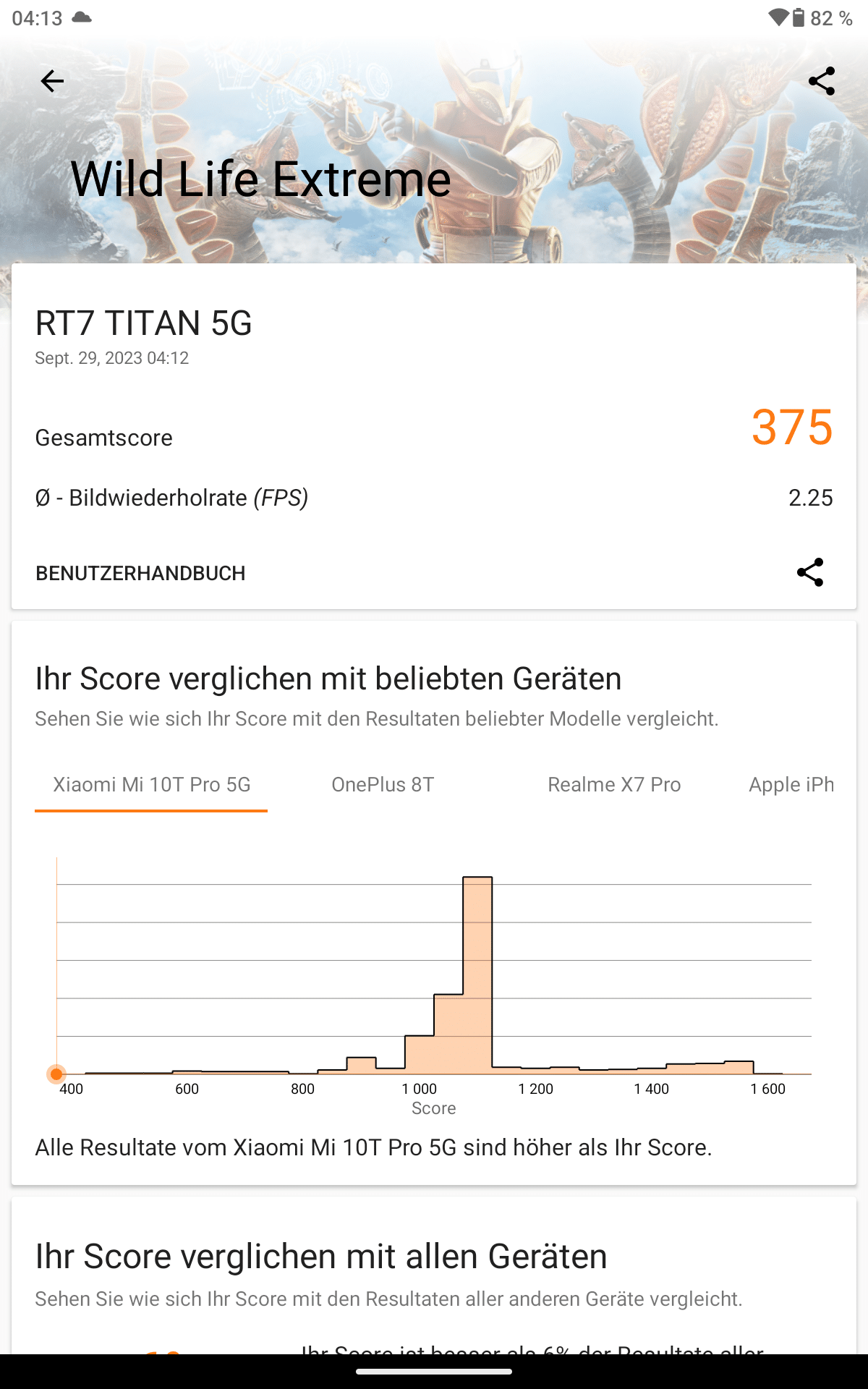This screenshot has height=1389, width=868.
Task: Switch to the OnePlus 8T tab
Action: (383, 785)
